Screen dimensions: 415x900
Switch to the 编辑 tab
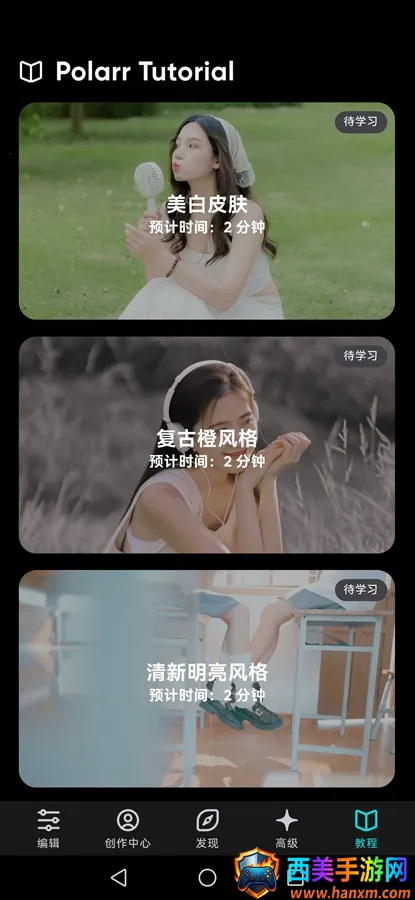[x=48, y=829]
